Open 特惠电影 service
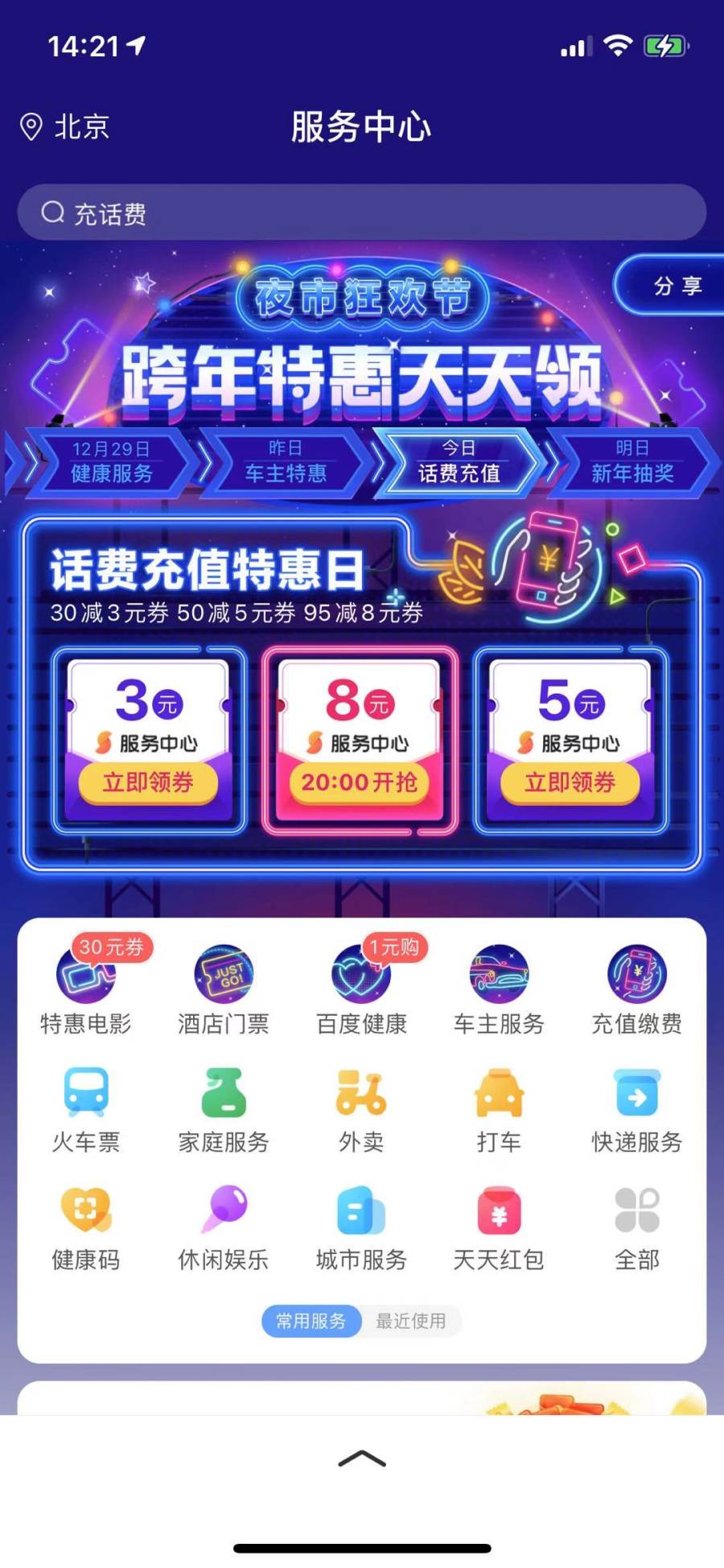 point(86,990)
